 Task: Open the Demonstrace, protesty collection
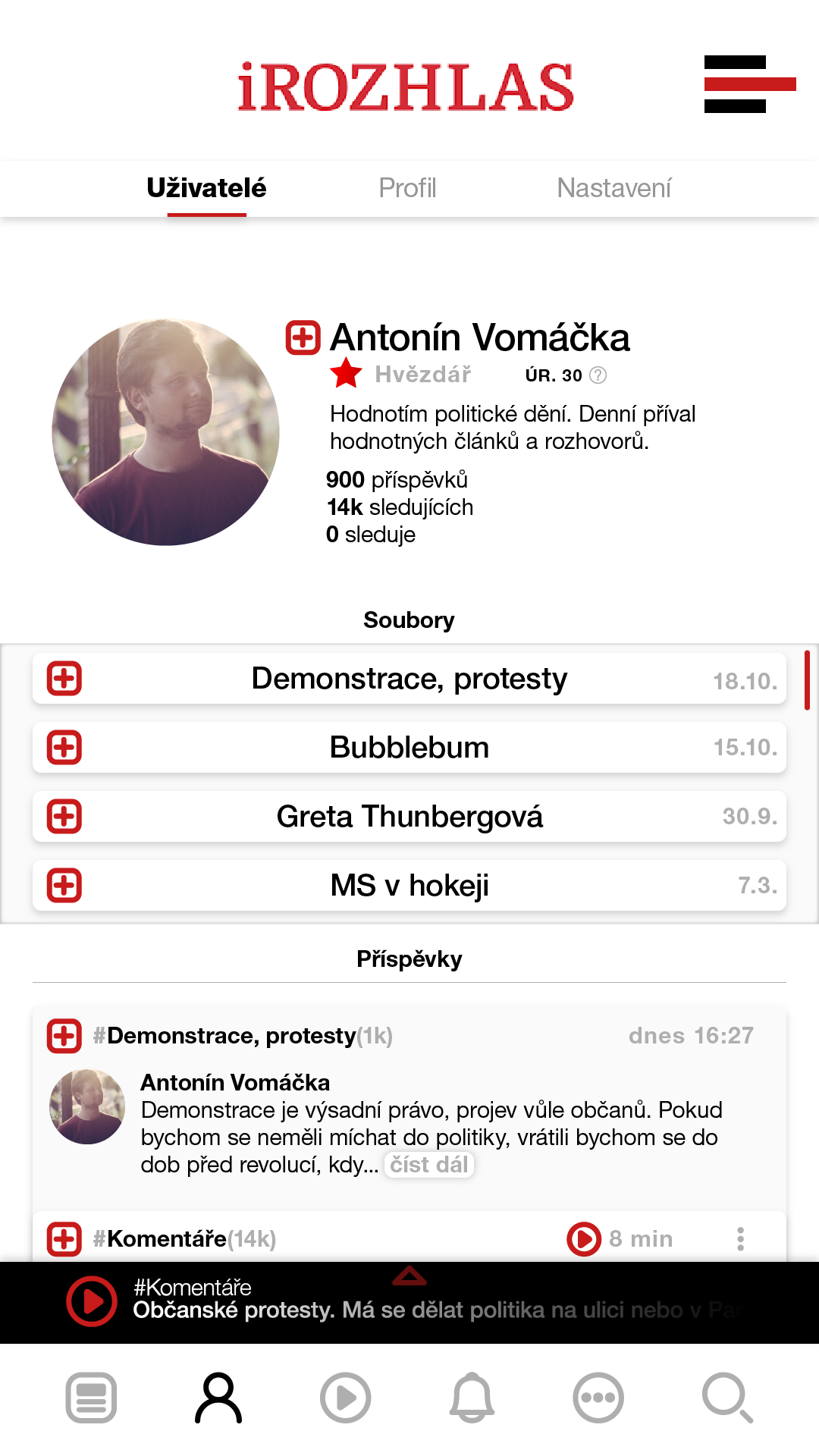409,679
